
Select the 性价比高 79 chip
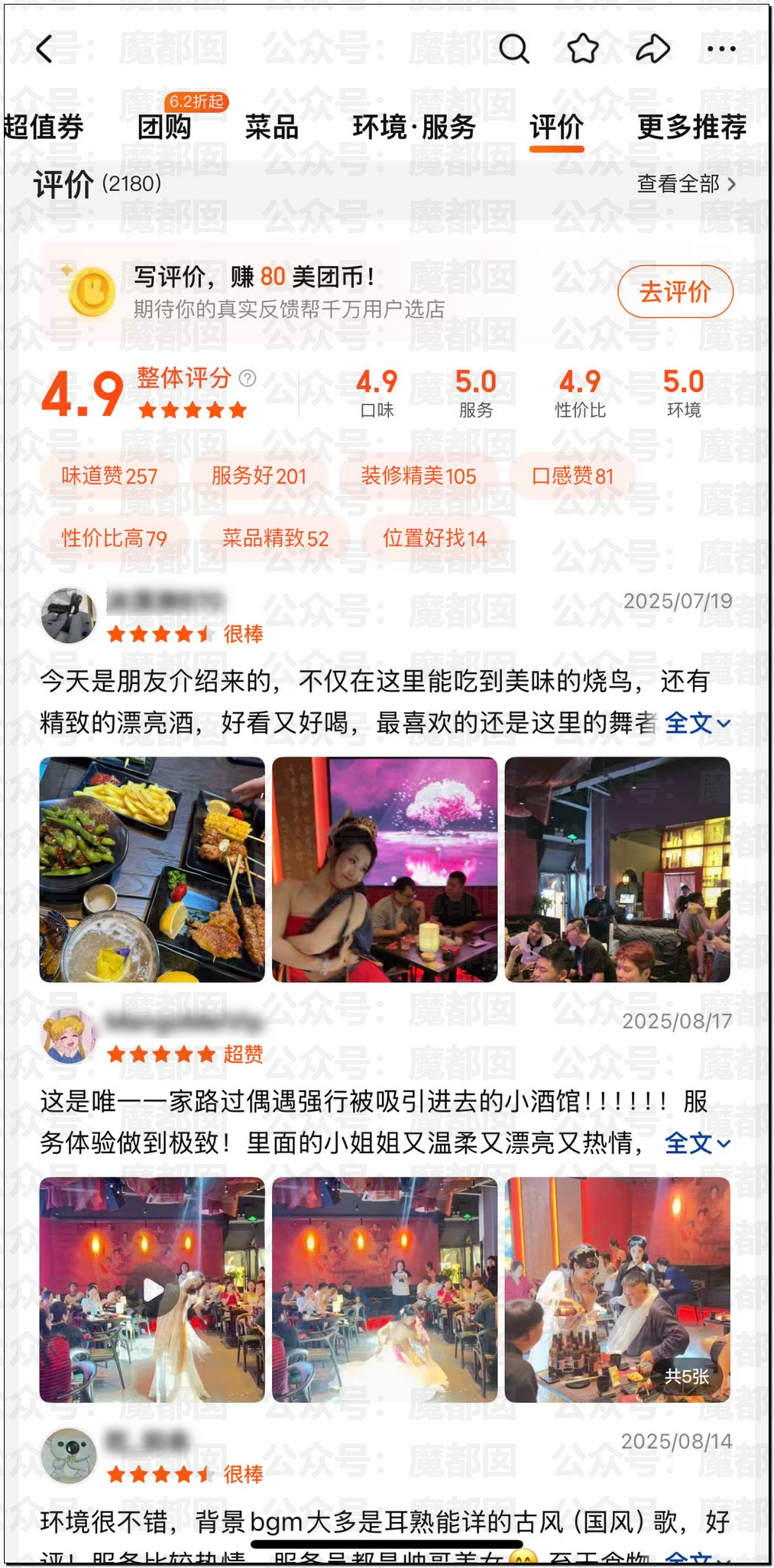[x=114, y=538]
